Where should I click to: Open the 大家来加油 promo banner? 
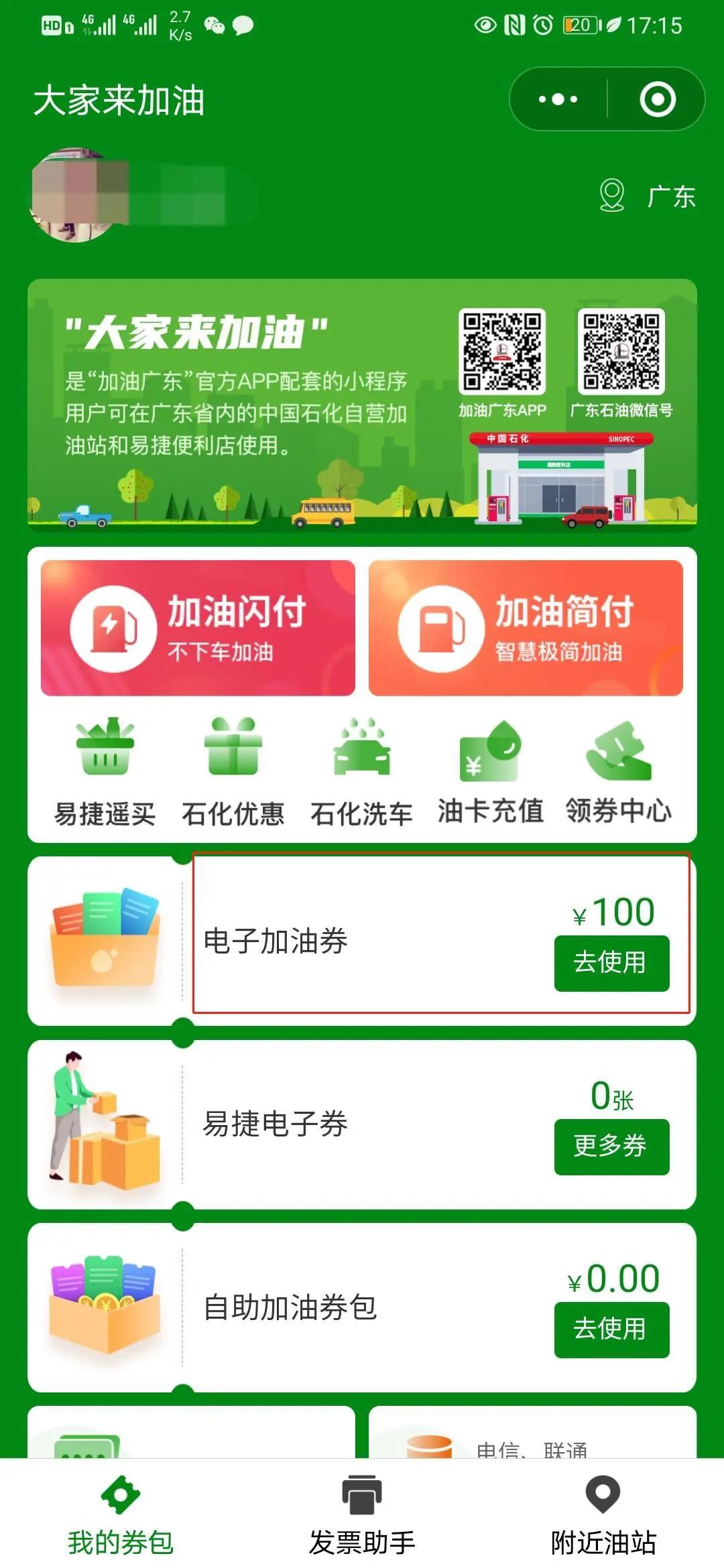pos(362,405)
